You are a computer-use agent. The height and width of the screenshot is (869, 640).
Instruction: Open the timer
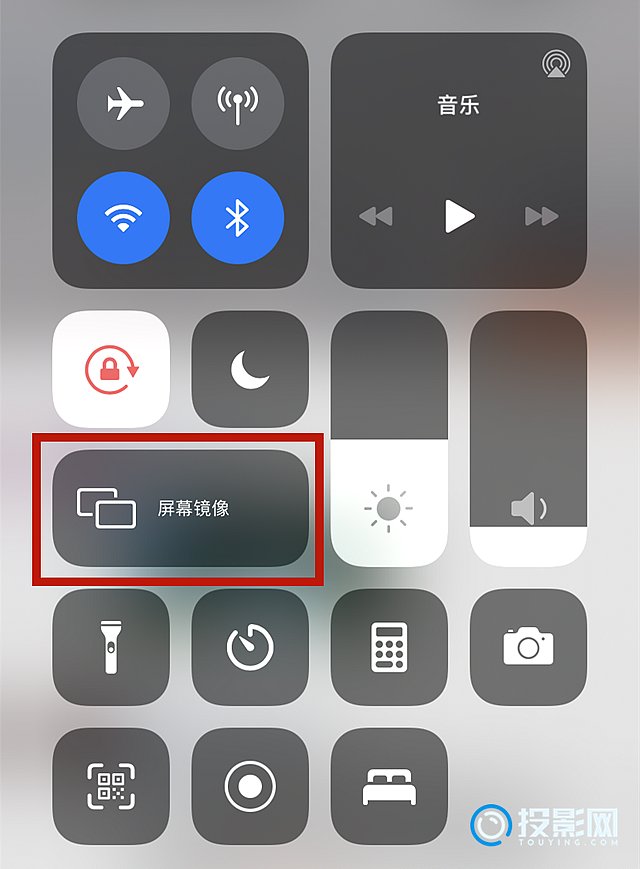tap(250, 647)
